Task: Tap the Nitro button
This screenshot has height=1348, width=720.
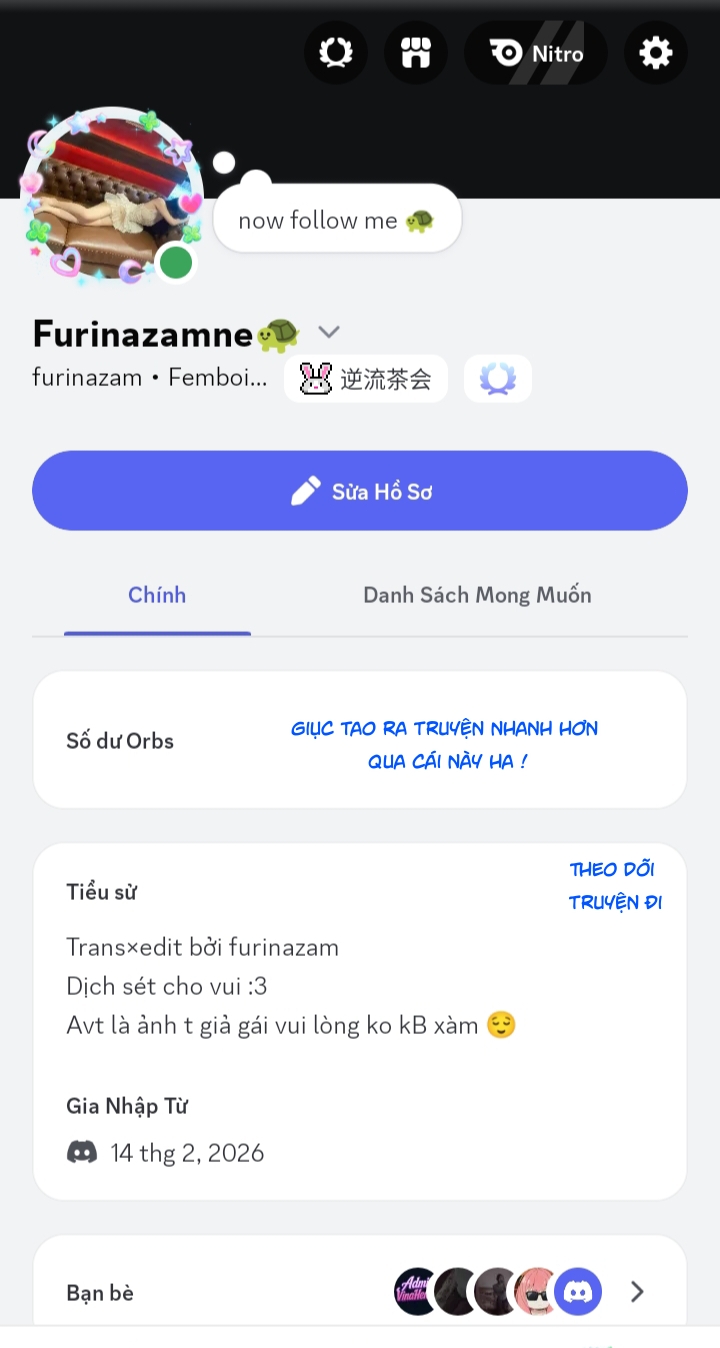Action: click(536, 53)
